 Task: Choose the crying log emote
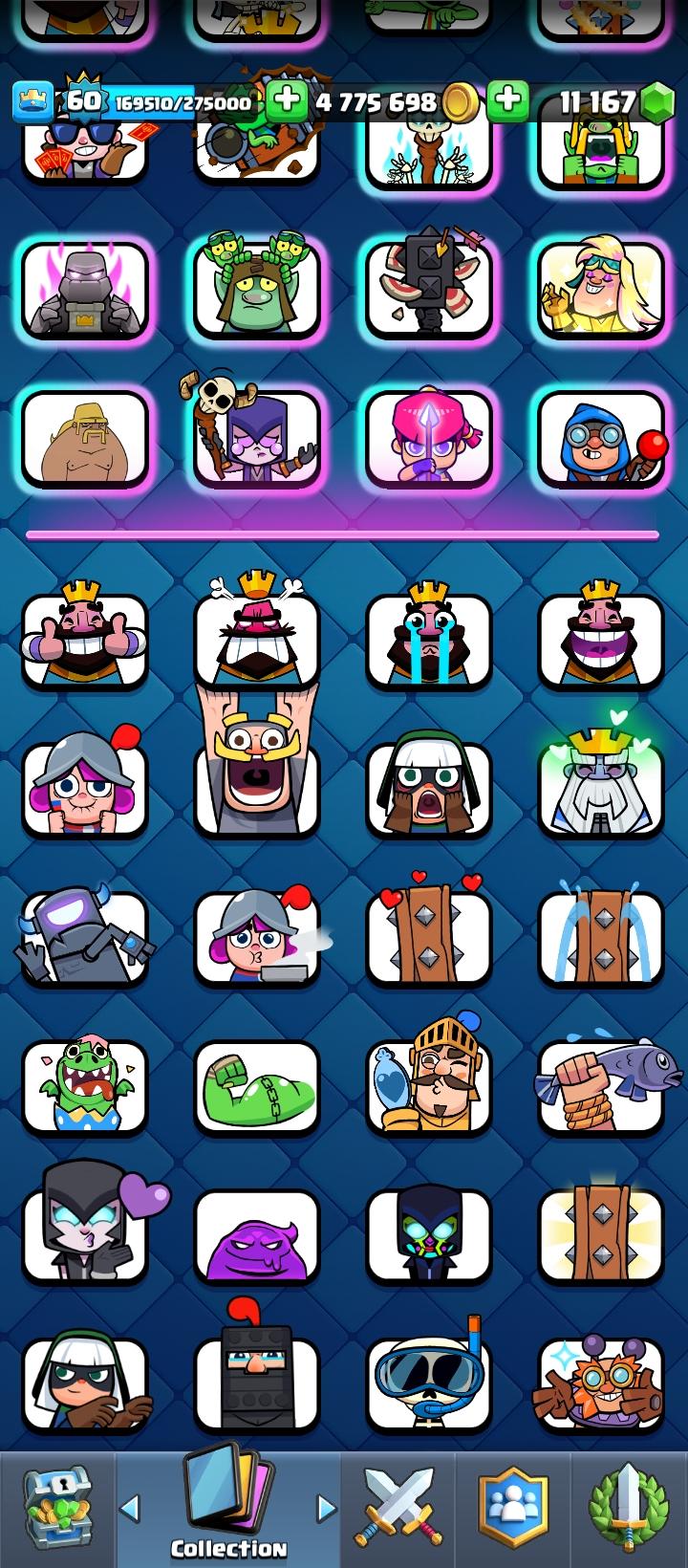[601, 937]
